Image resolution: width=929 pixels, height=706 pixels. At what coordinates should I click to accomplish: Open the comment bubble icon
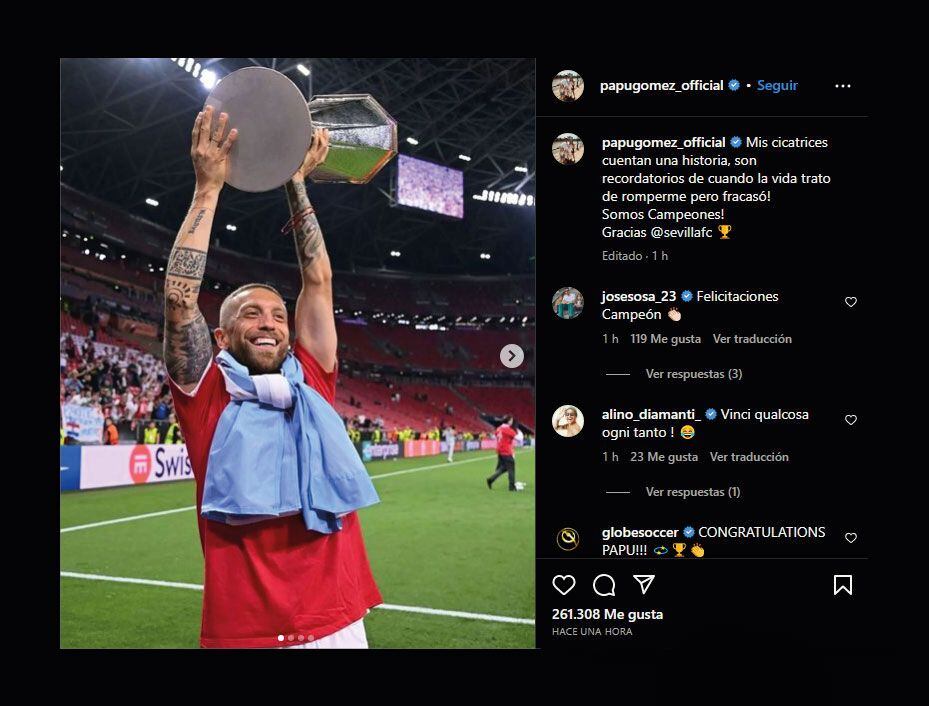coord(604,585)
